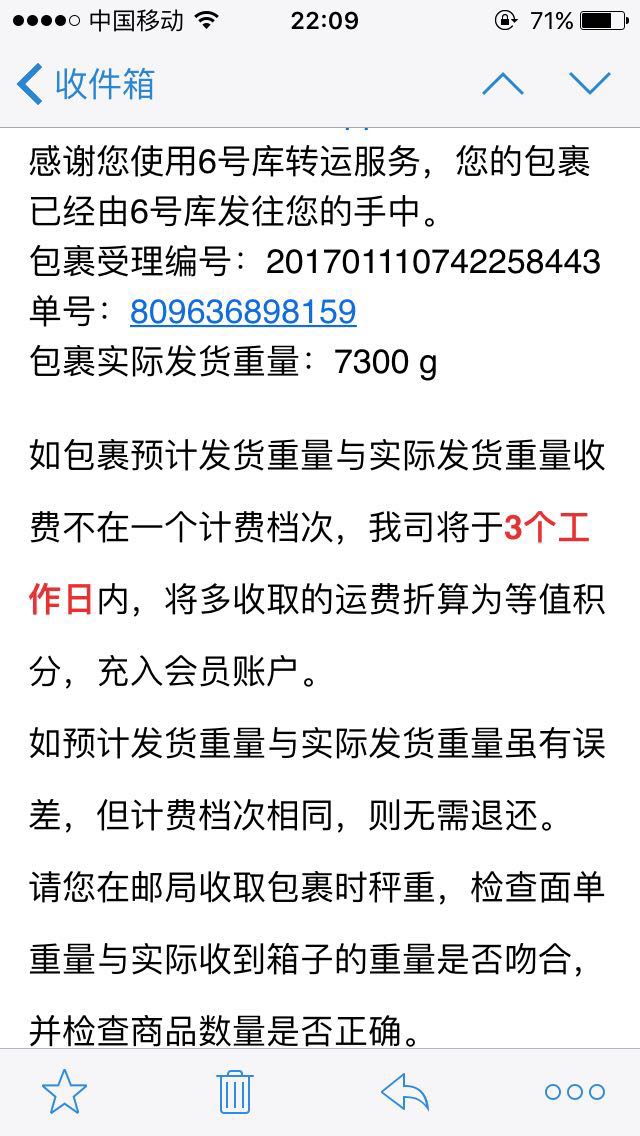Screen dimensions: 640x1136
Task: Star this email
Action: pos(65,1091)
